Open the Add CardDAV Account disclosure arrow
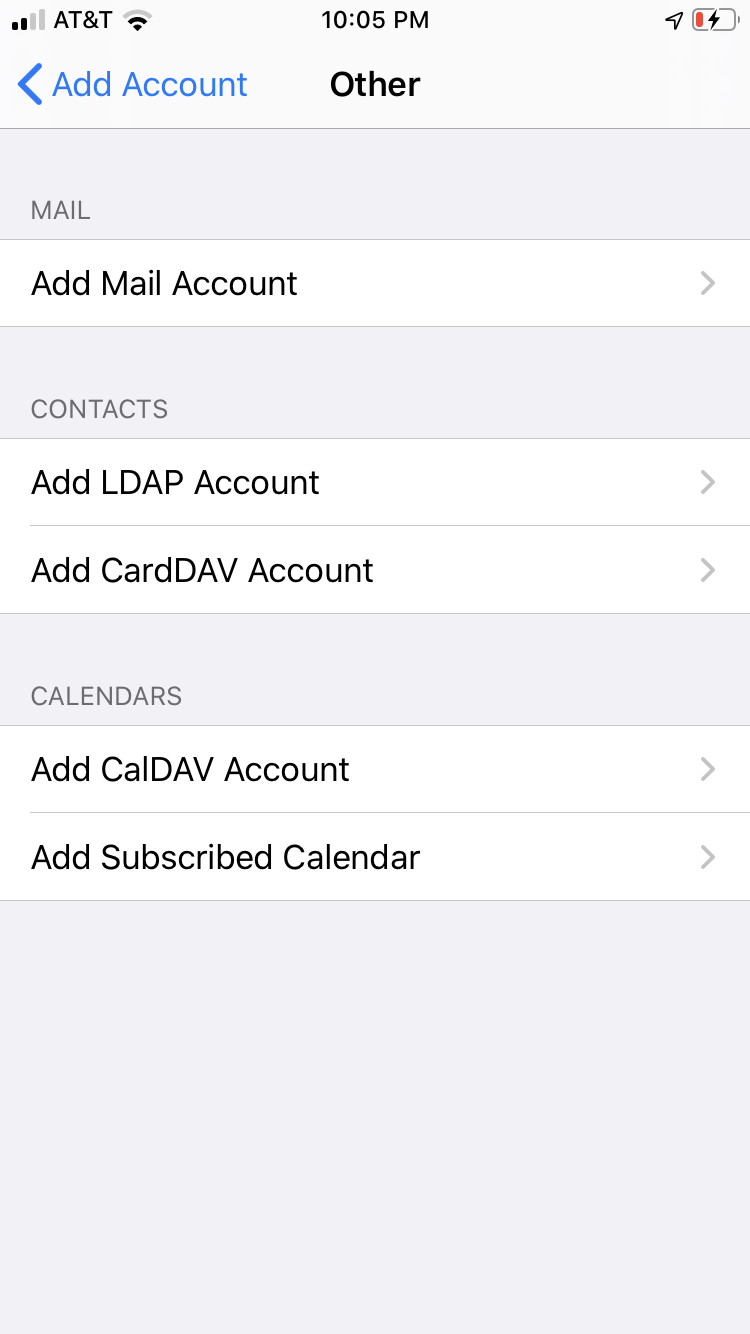 pos(708,570)
